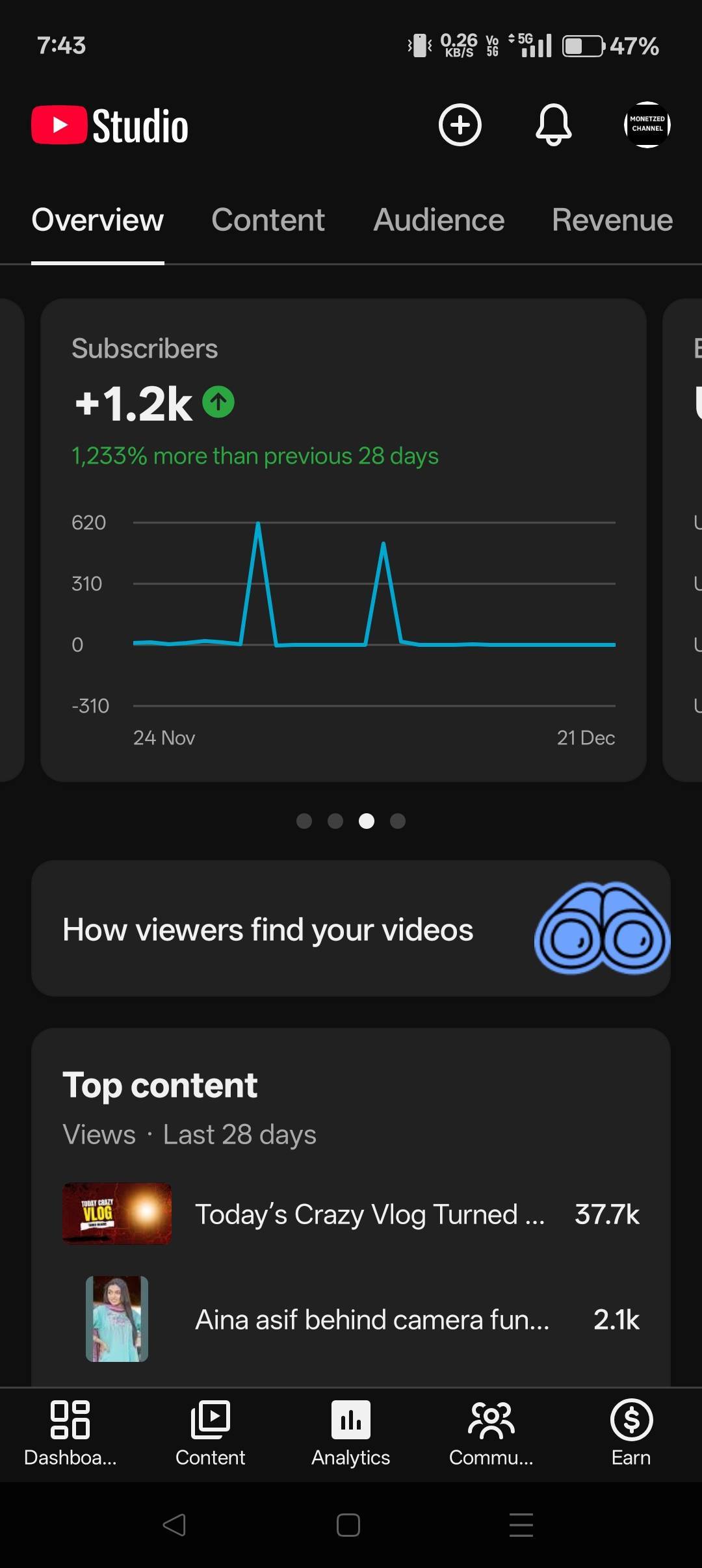Tap the system back button

pos(174,1525)
